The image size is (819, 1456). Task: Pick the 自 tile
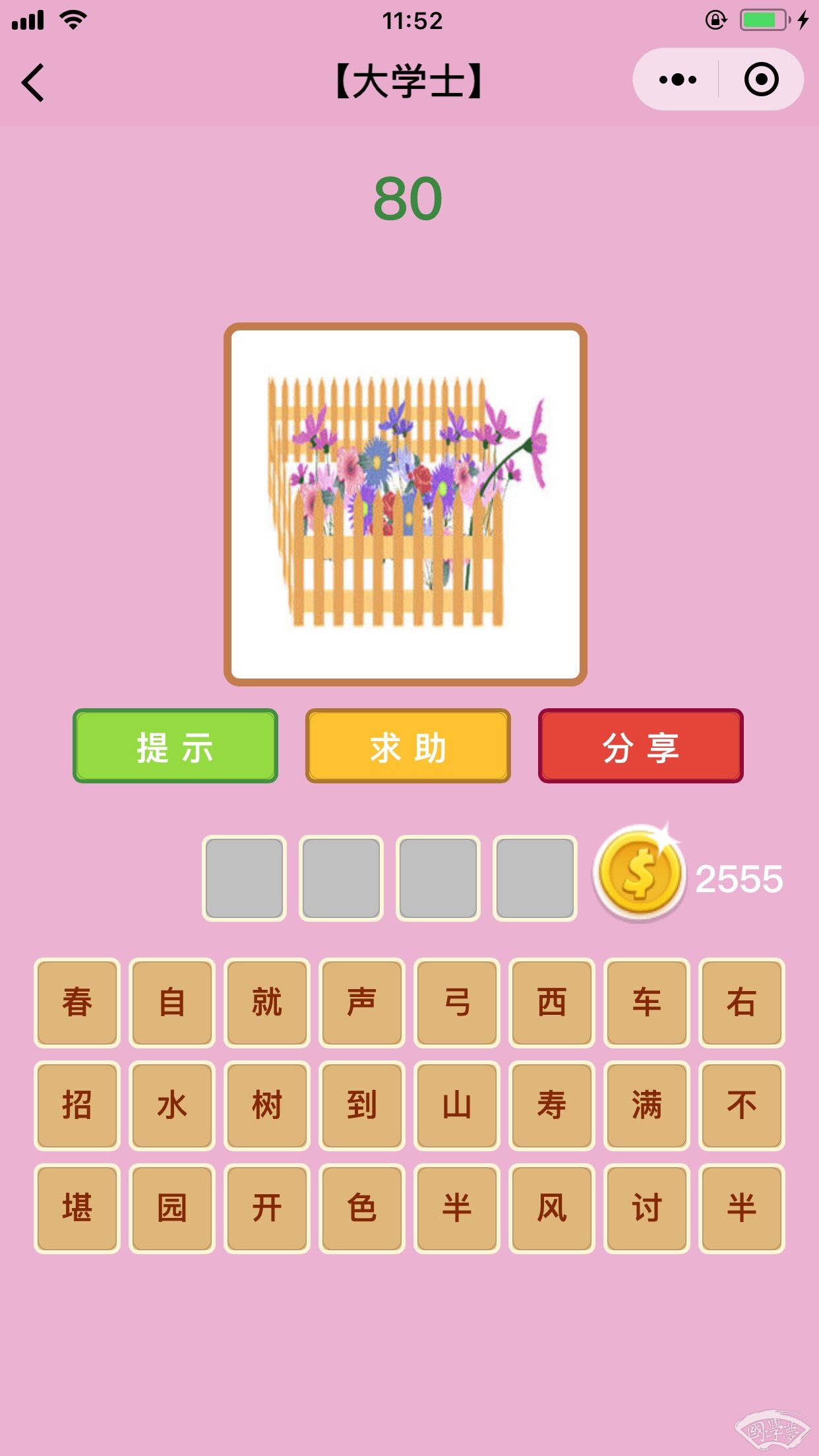[172, 1002]
